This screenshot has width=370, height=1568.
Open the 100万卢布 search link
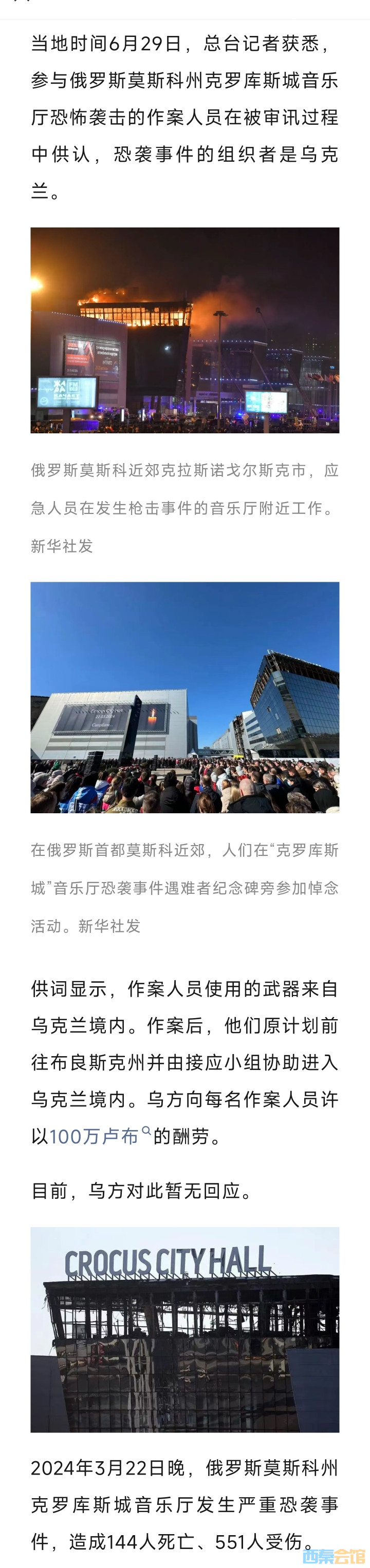tap(95, 1136)
